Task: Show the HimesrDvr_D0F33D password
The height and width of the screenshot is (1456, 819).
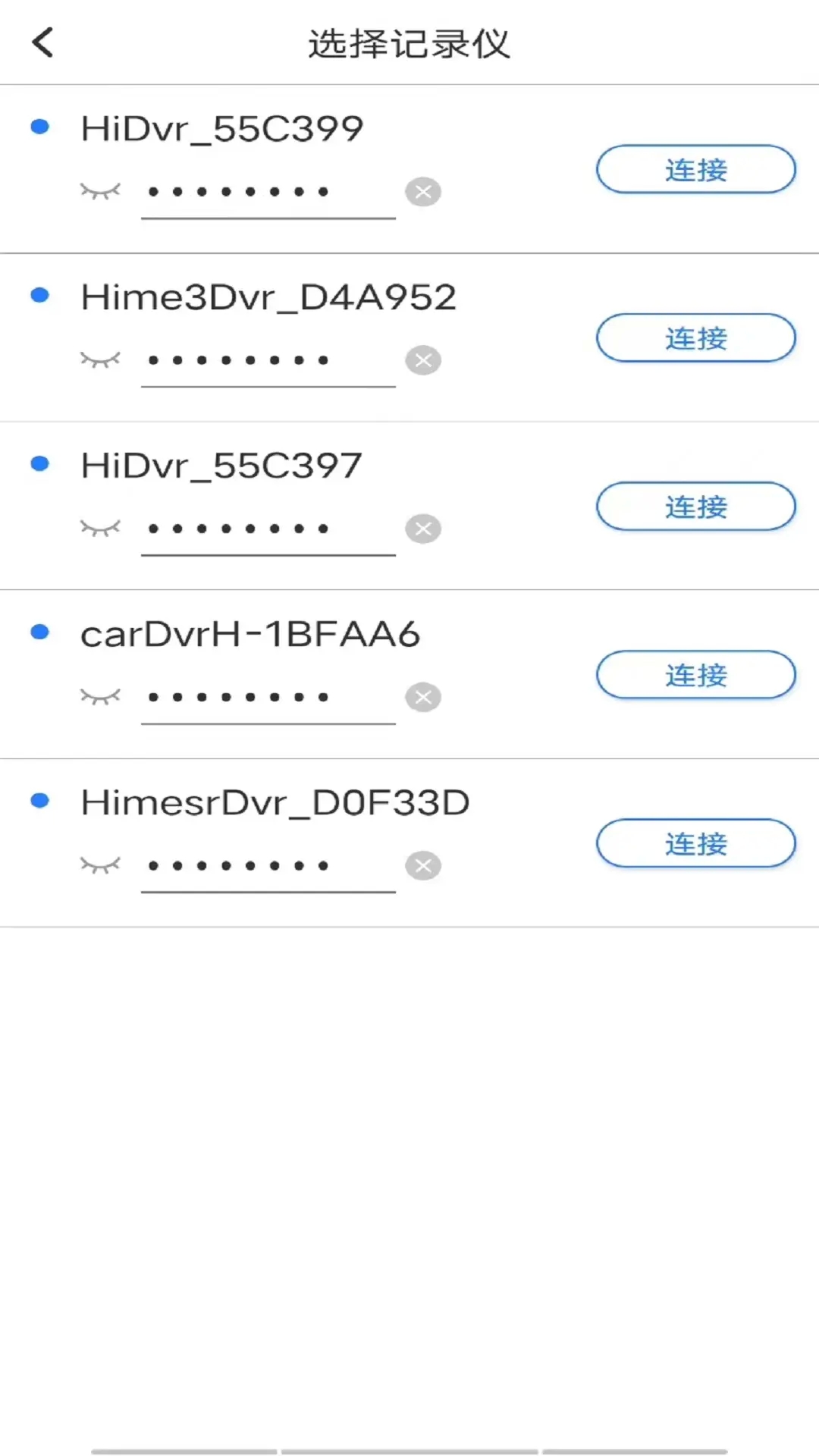Action: point(100,865)
